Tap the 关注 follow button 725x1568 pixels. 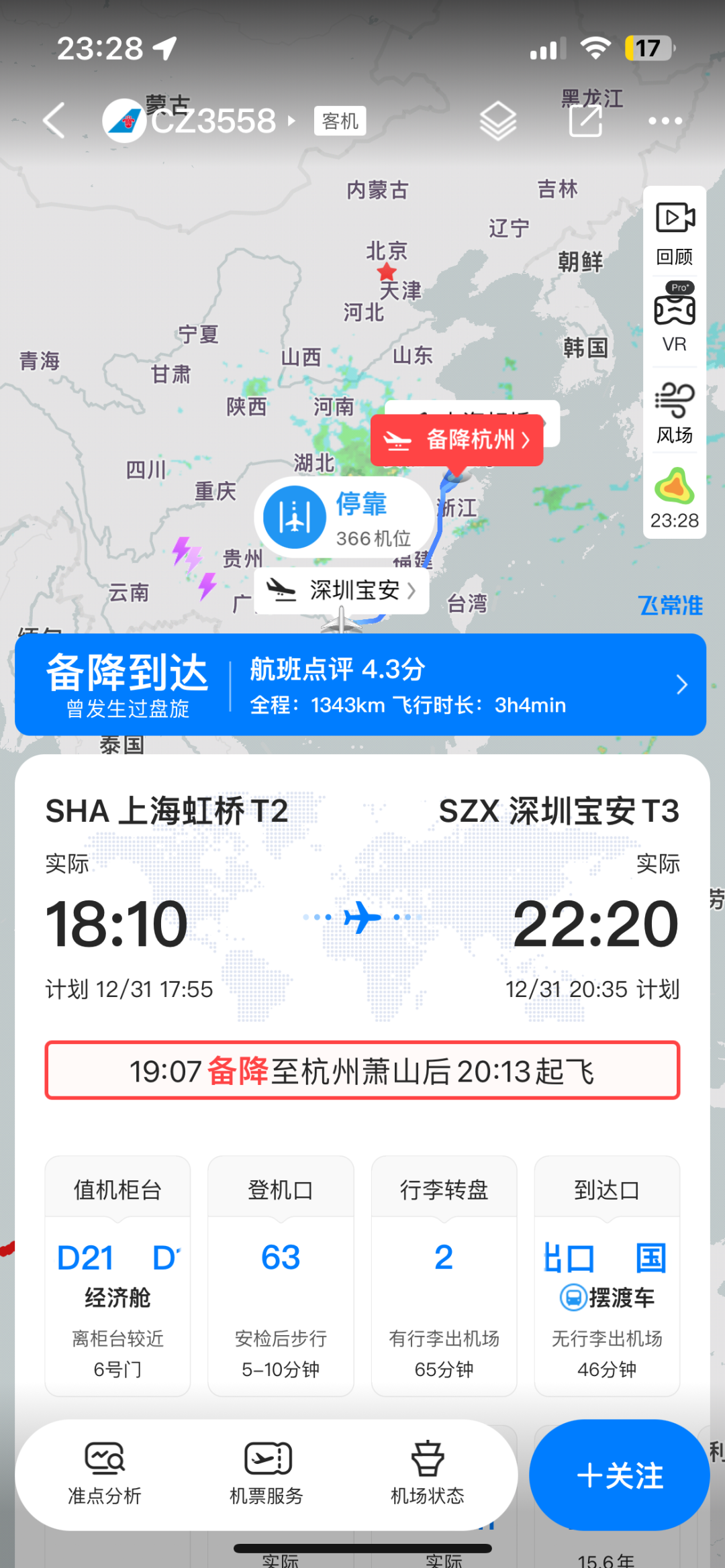618,1475
